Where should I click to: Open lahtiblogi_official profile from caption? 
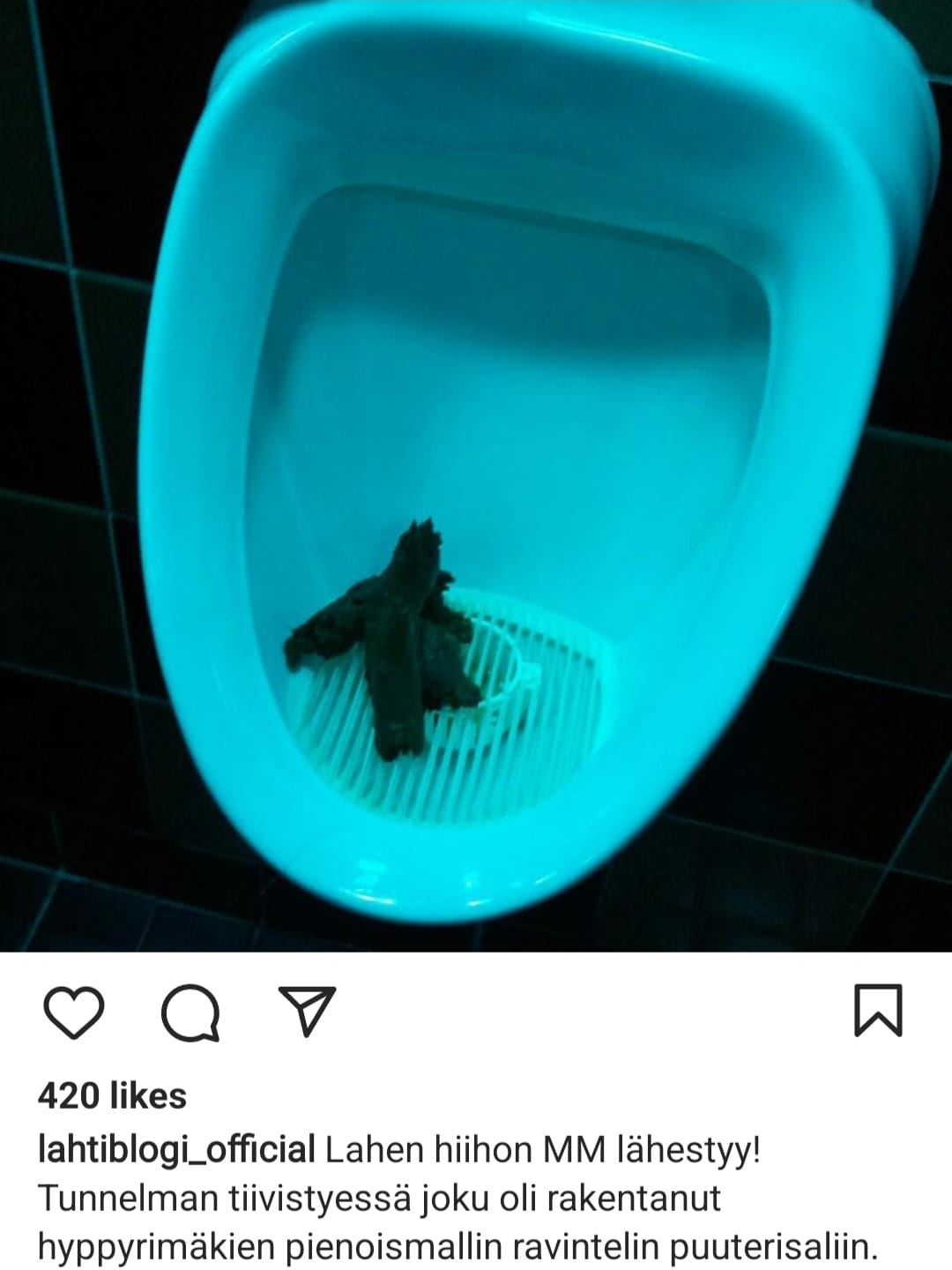176,1150
